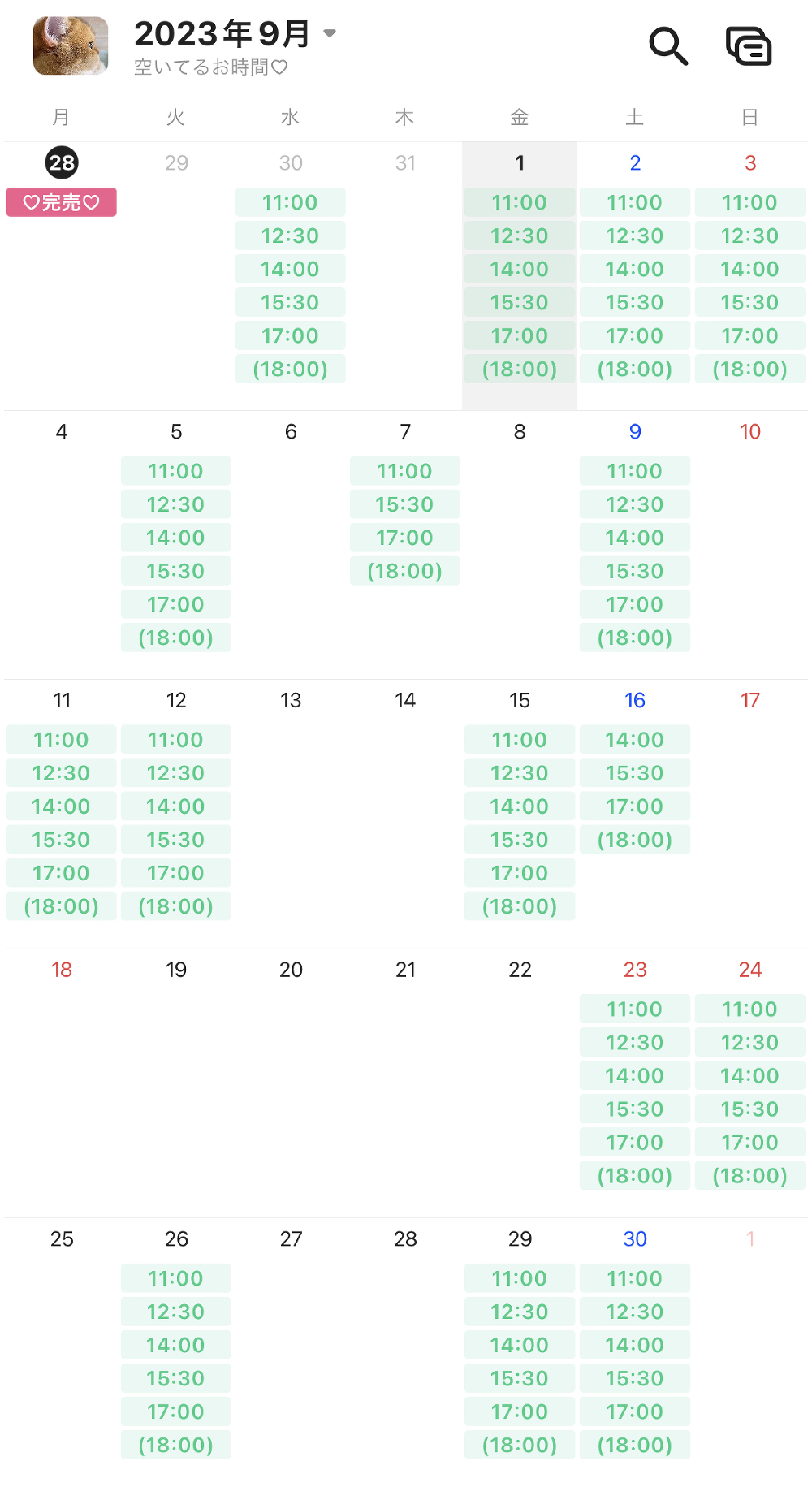The height and width of the screenshot is (1487, 812).
Task: Open 11:00 slot on August 30
Action: coord(291,202)
